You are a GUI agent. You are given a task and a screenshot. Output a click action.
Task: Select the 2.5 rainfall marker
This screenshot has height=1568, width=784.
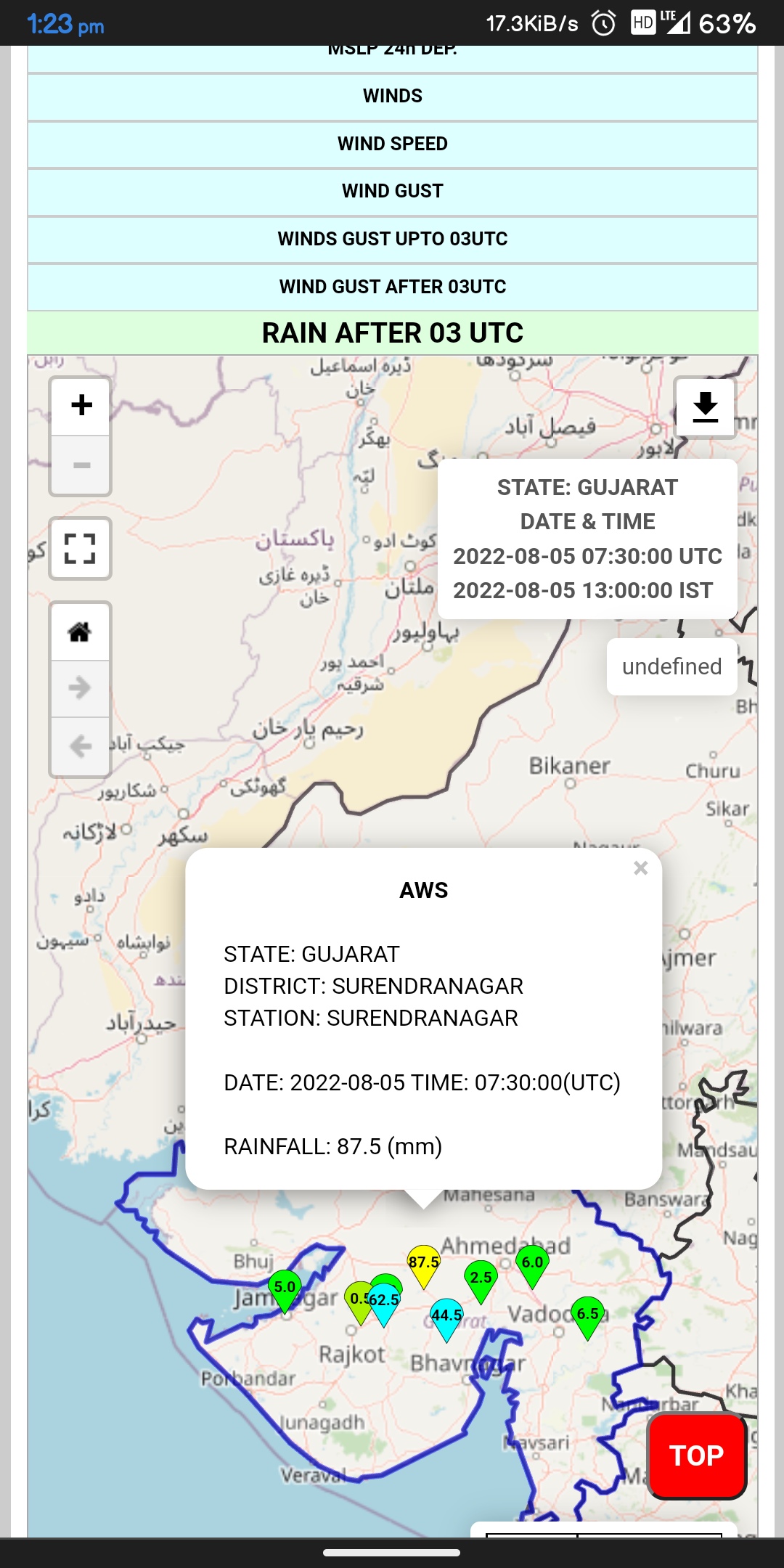[481, 1278]
